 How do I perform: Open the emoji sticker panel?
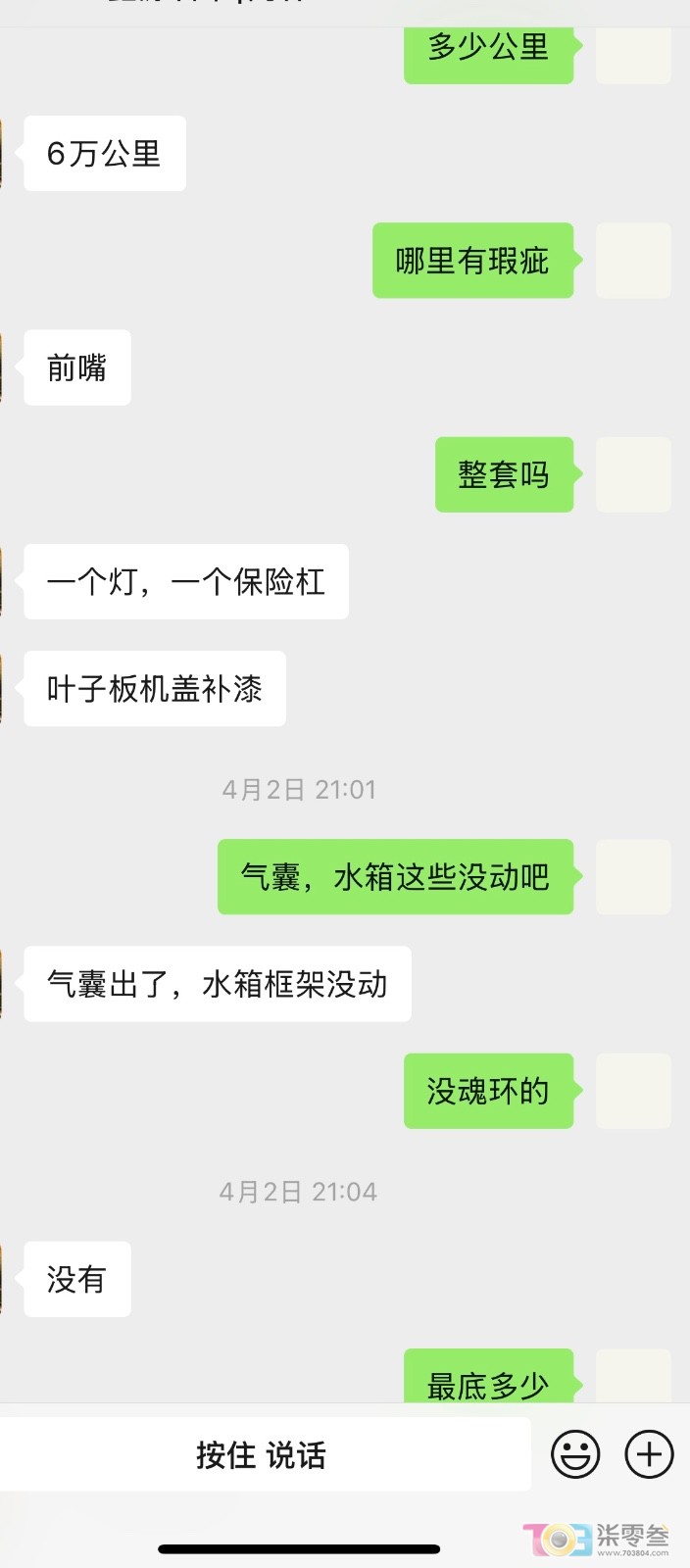(x=575, y=1454)
